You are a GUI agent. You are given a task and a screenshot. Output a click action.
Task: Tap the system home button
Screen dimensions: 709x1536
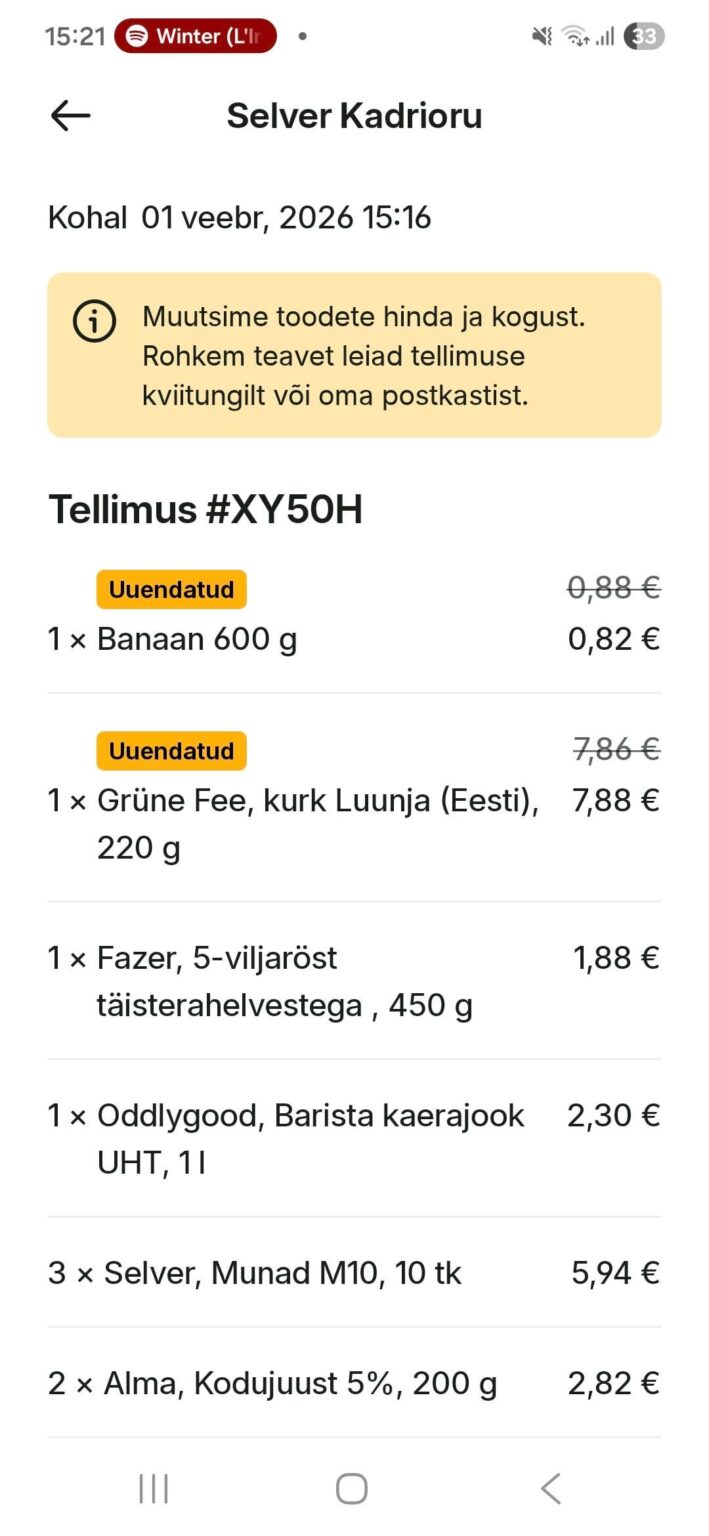pyautogui.click(x=352, y=1488)
